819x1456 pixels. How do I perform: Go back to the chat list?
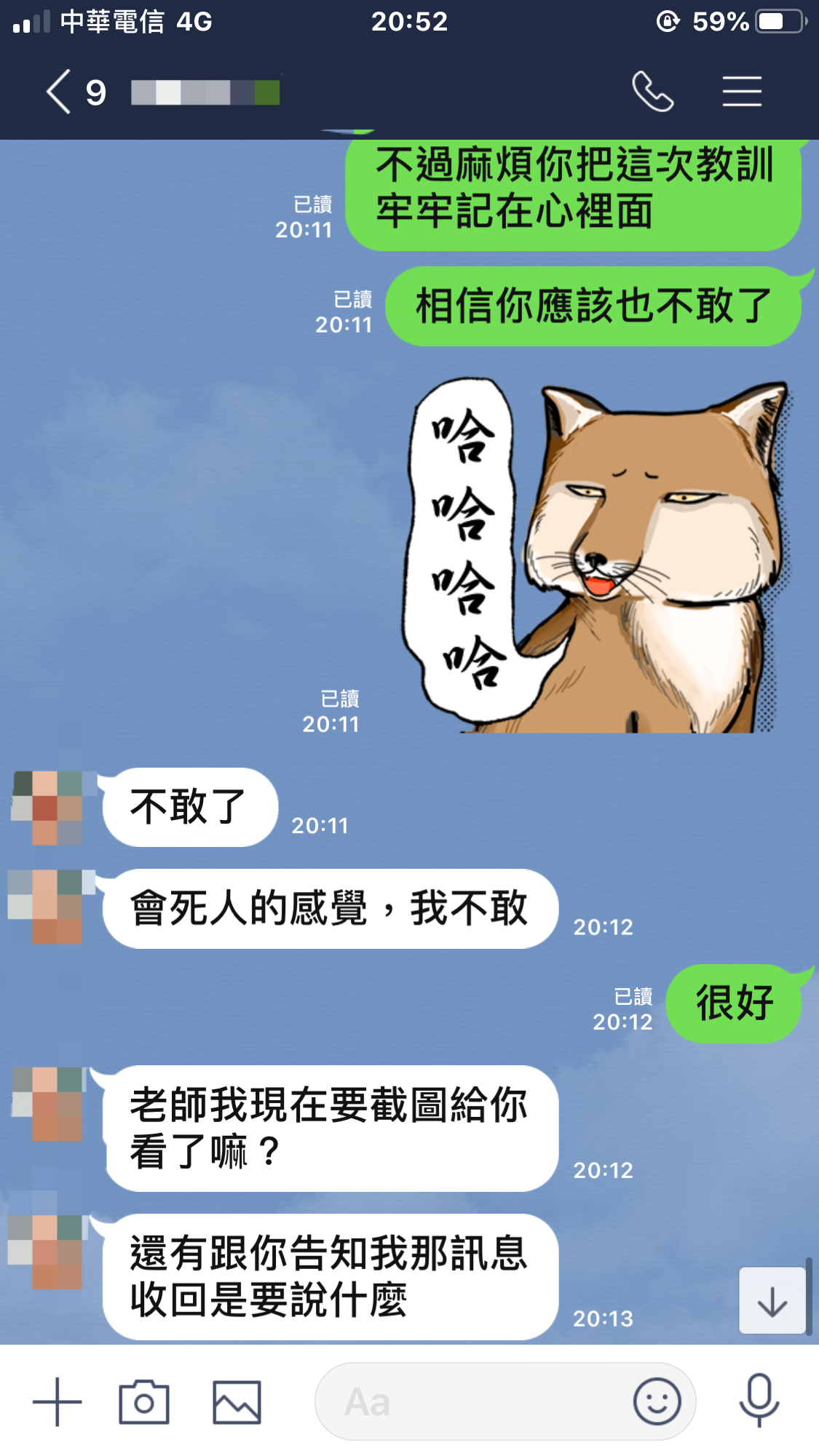[x=60, y=92]
